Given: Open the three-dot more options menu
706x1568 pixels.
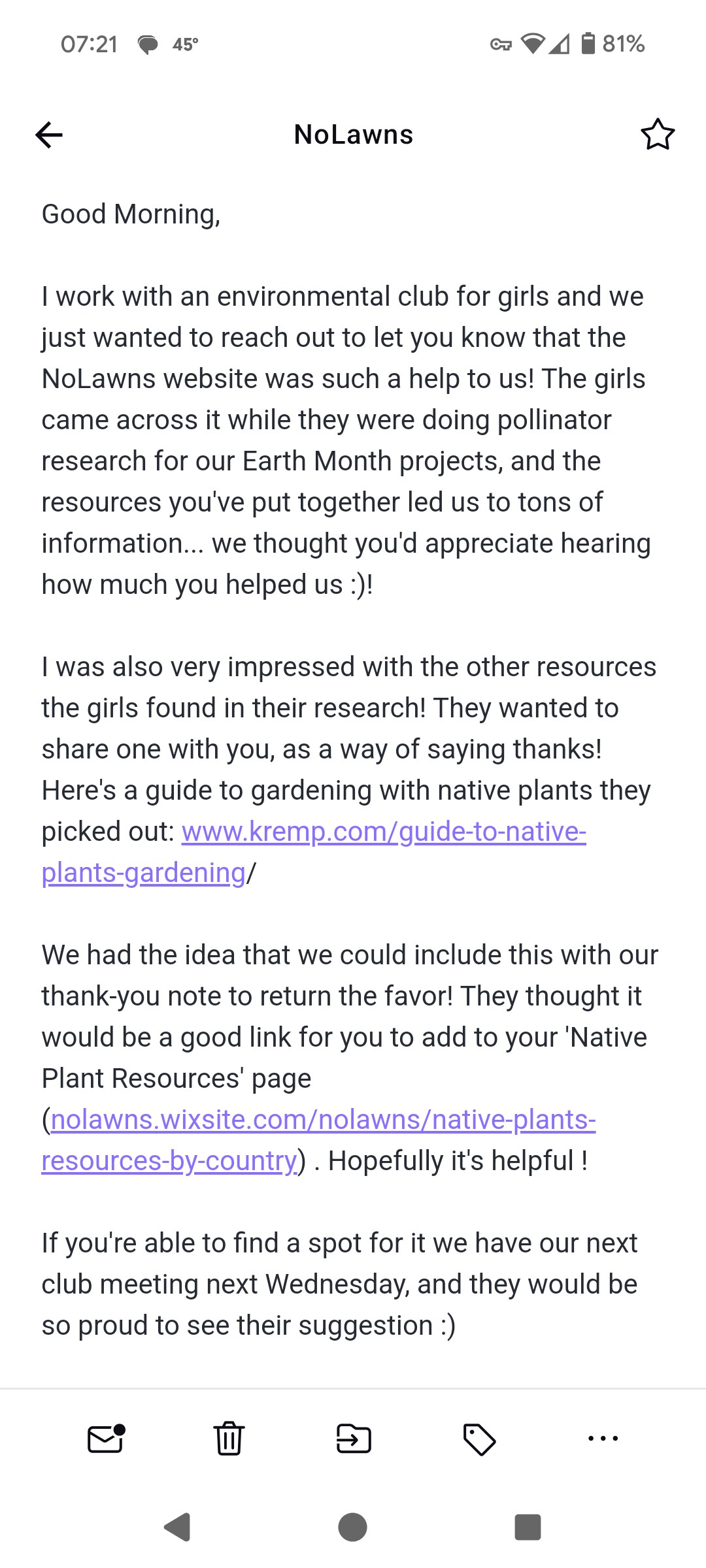Looking at the screenshot, I should click(603, 1439).
